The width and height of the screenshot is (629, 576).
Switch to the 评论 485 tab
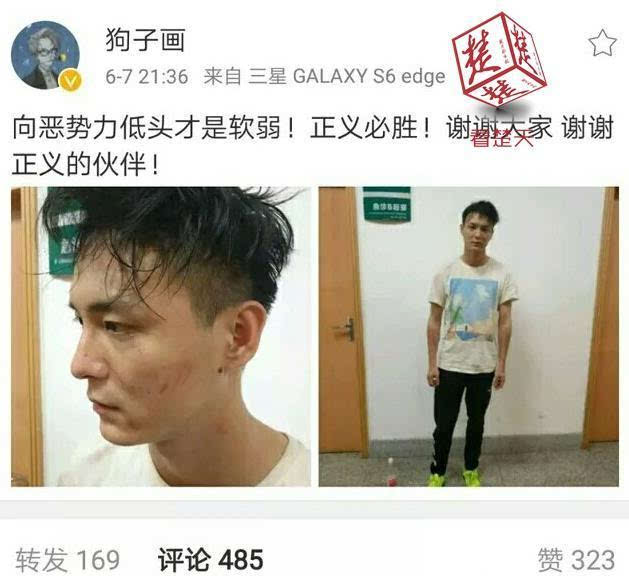(x=209, y=558)
